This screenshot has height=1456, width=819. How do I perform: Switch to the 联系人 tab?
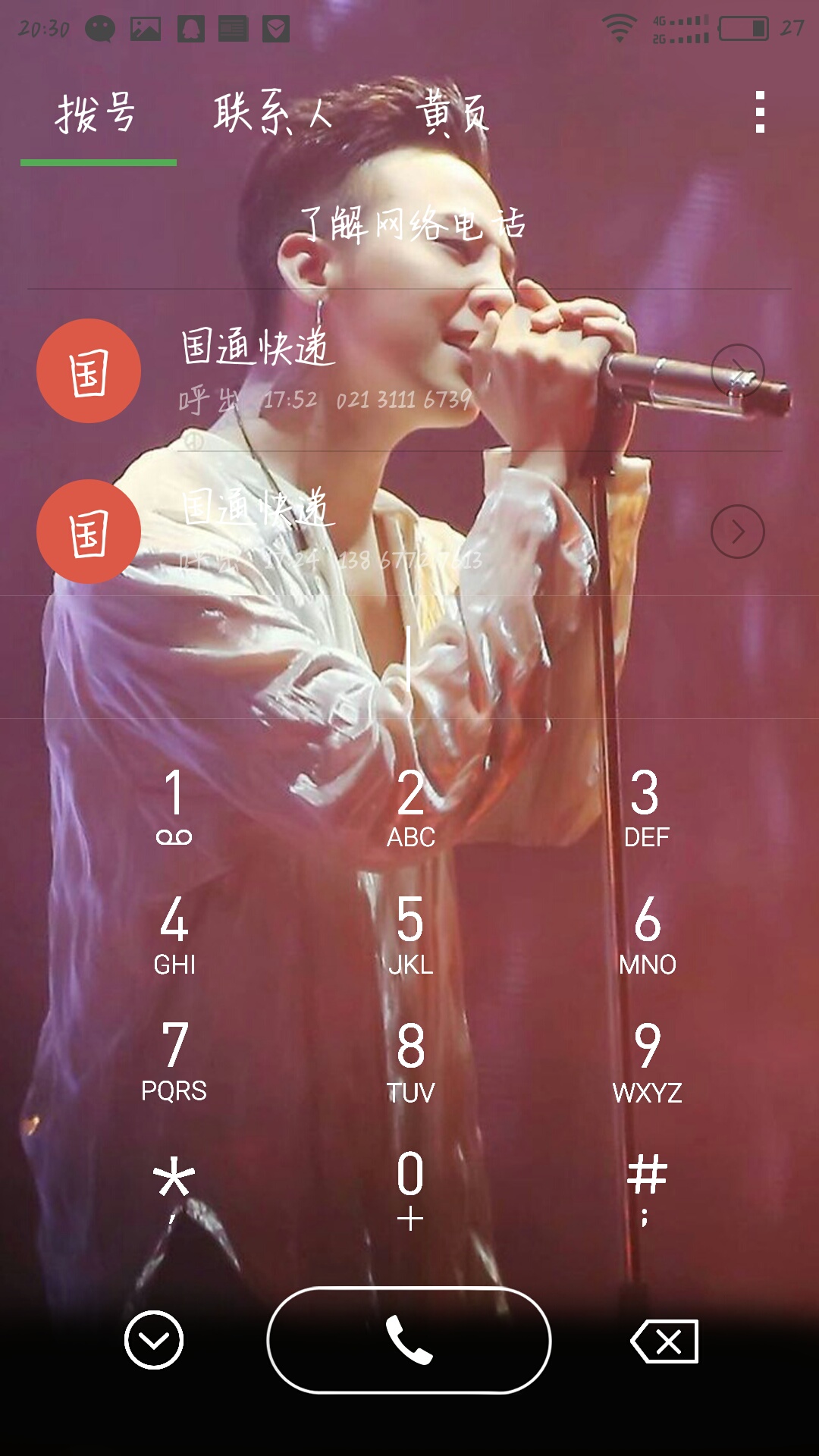(x=273, y=113)
